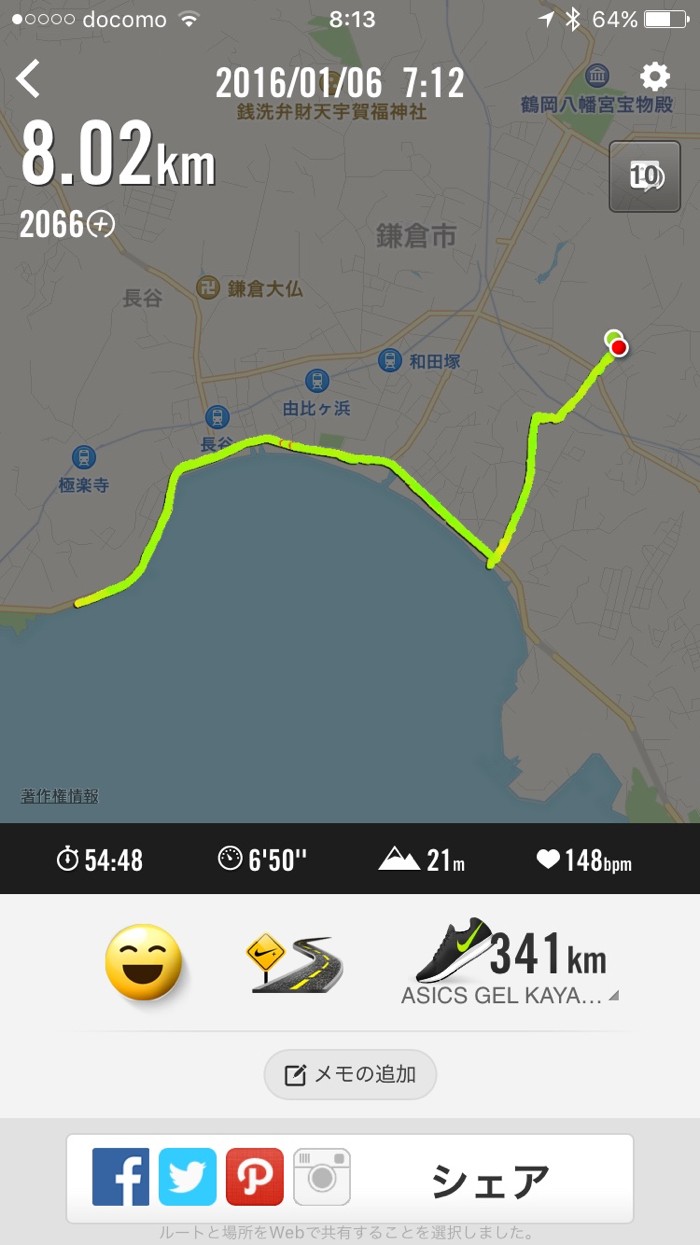The width and height of the screenshot is (700, 1245).
Task: Go back using the top-left arrow
Action: coord(29,78)
